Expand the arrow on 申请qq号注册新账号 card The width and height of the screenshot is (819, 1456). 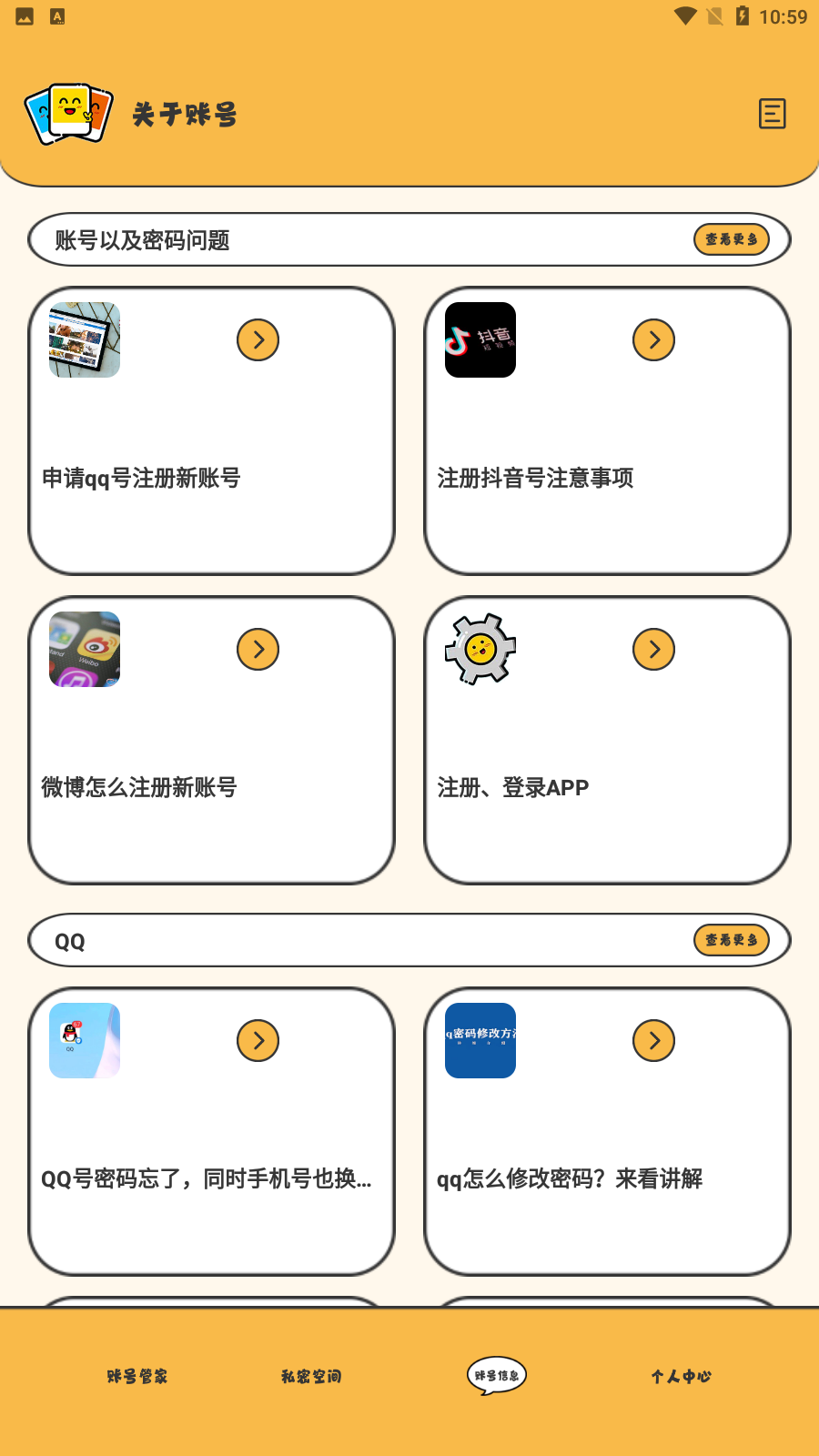click(258, 339)
